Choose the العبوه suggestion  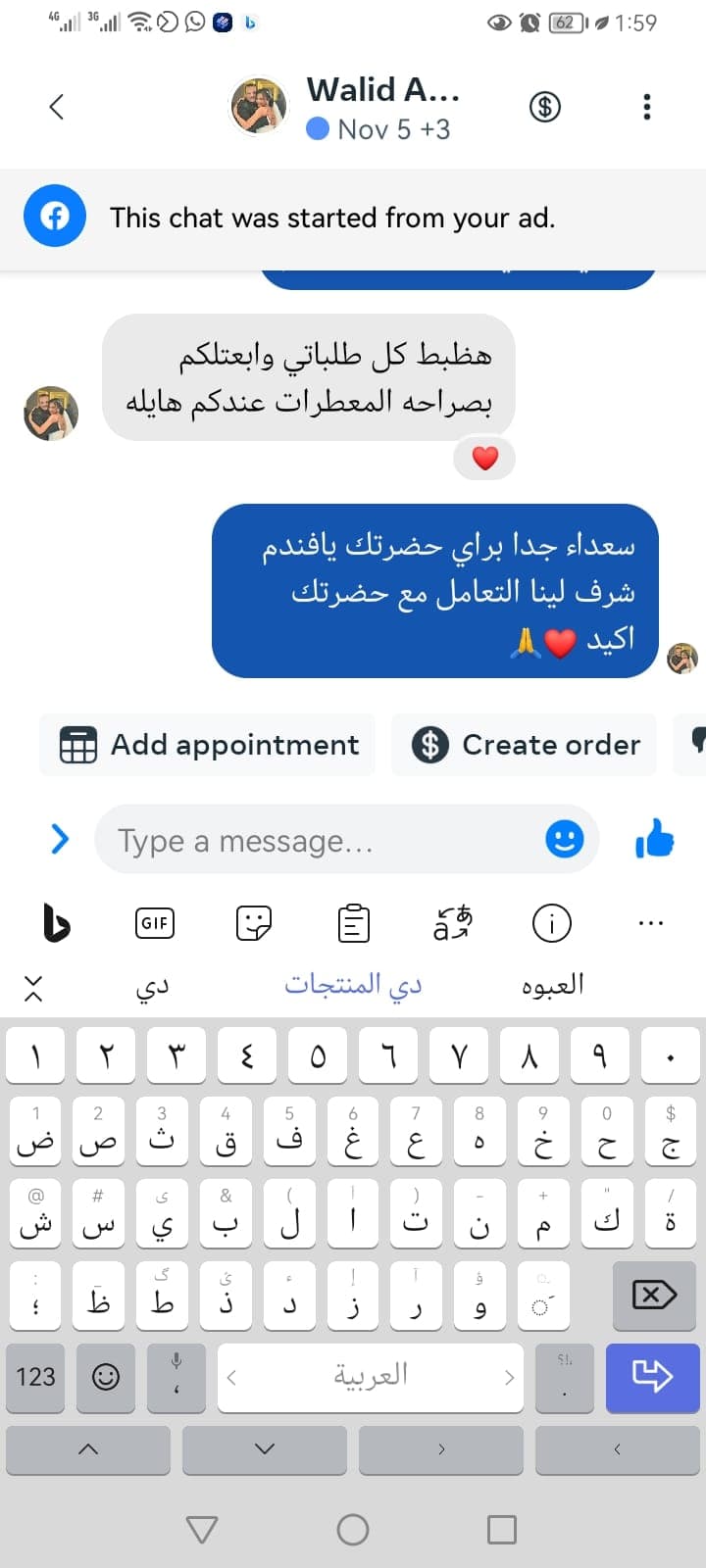[554, 985]
